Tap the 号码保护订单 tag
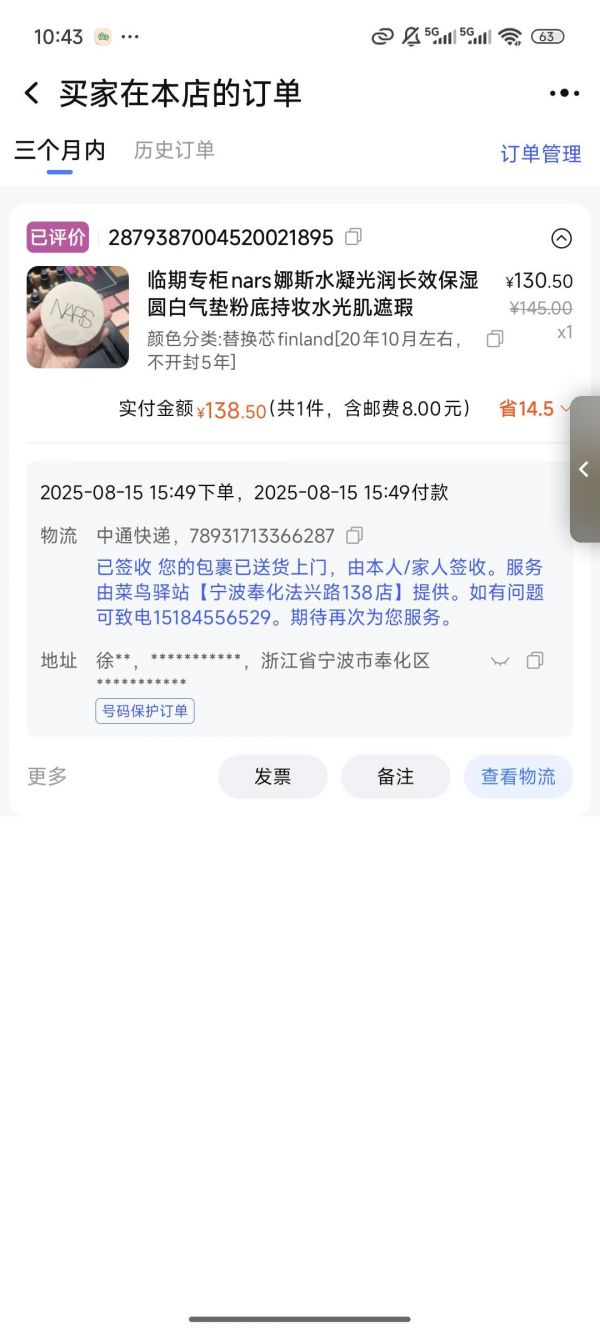Image resolution: width=600 pixels, height=1333 pixels. (145, 711)
